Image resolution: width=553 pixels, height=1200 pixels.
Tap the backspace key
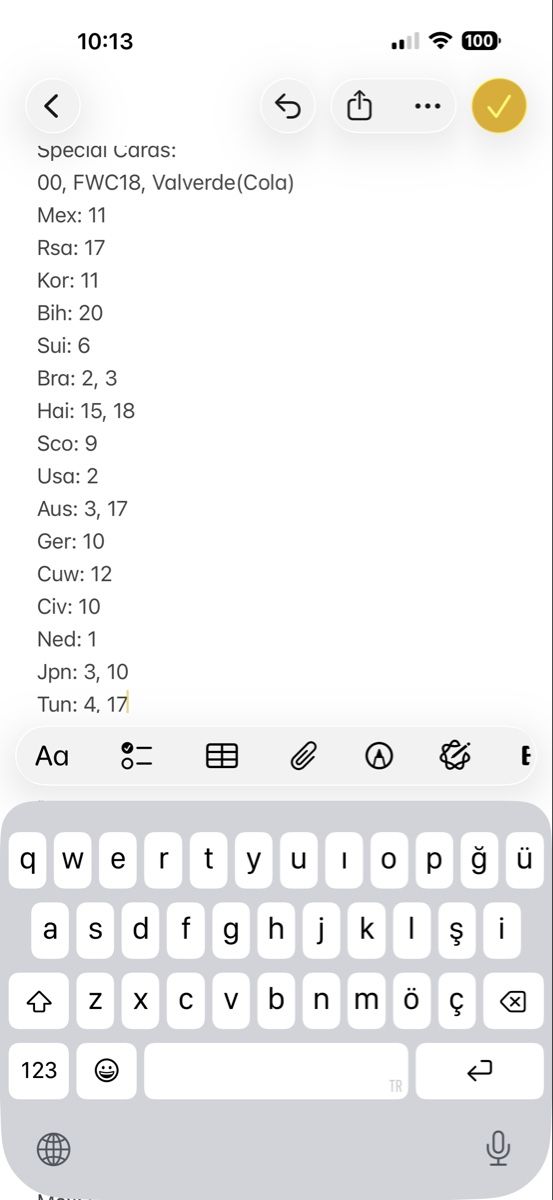(x=512, y=1001)
